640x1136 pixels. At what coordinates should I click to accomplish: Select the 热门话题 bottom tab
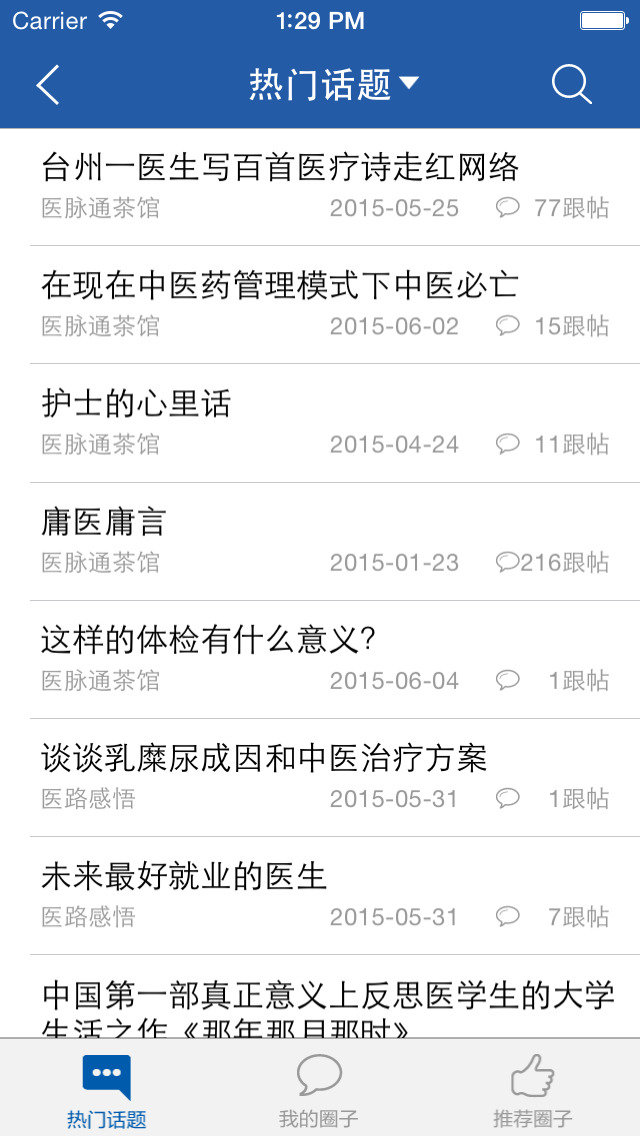106,1088
